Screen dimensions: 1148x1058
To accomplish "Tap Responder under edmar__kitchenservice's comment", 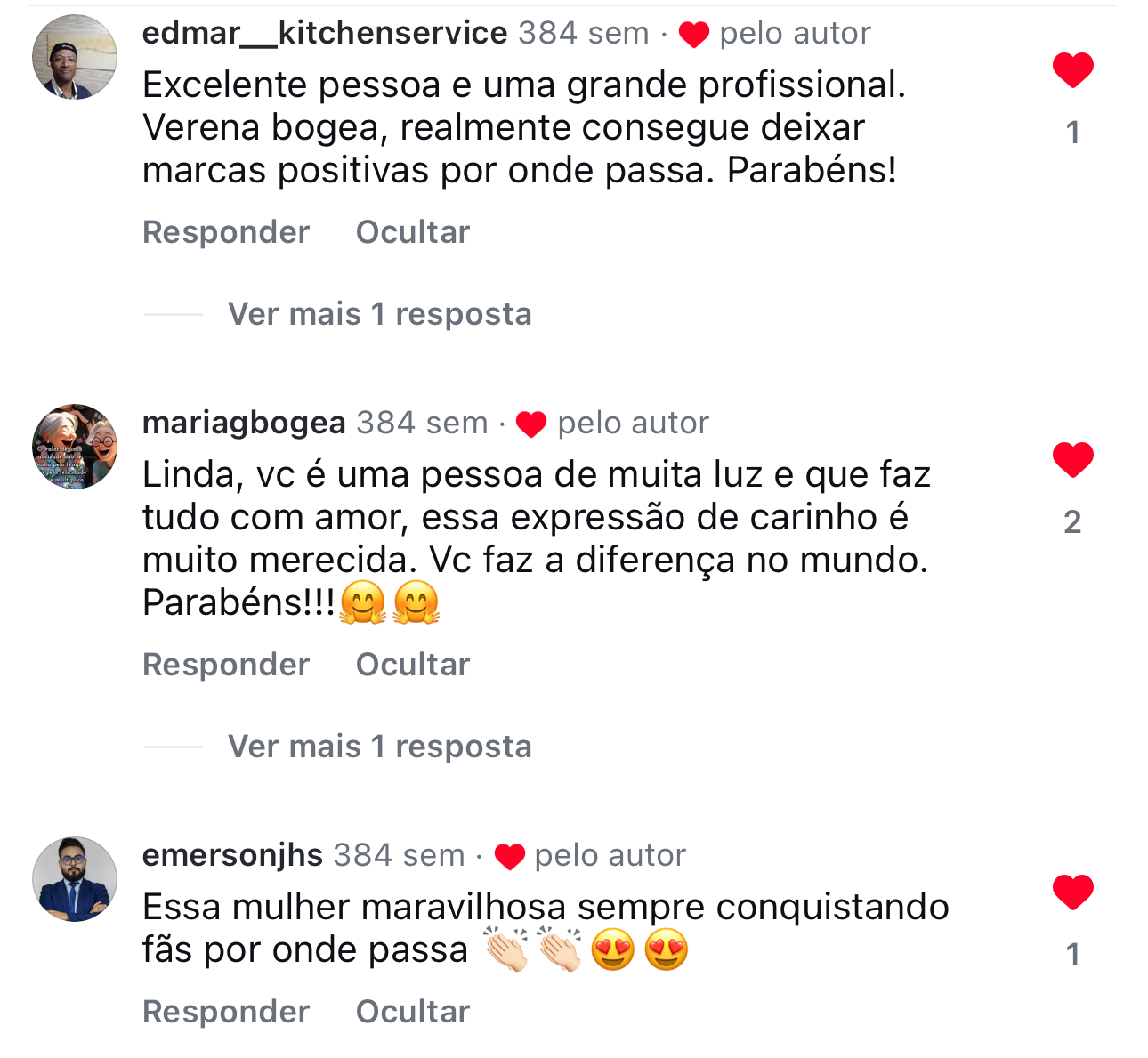I will coord(226,232).
